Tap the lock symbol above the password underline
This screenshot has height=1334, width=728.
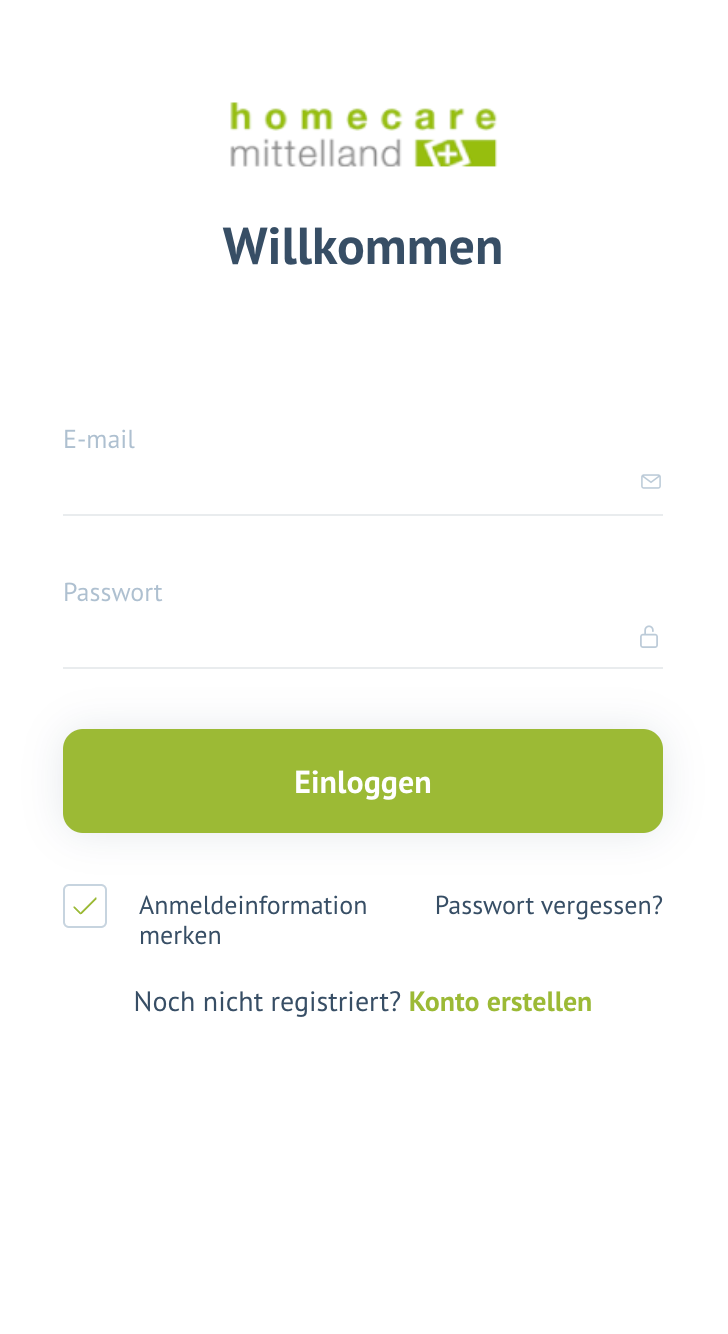[649, 636]
